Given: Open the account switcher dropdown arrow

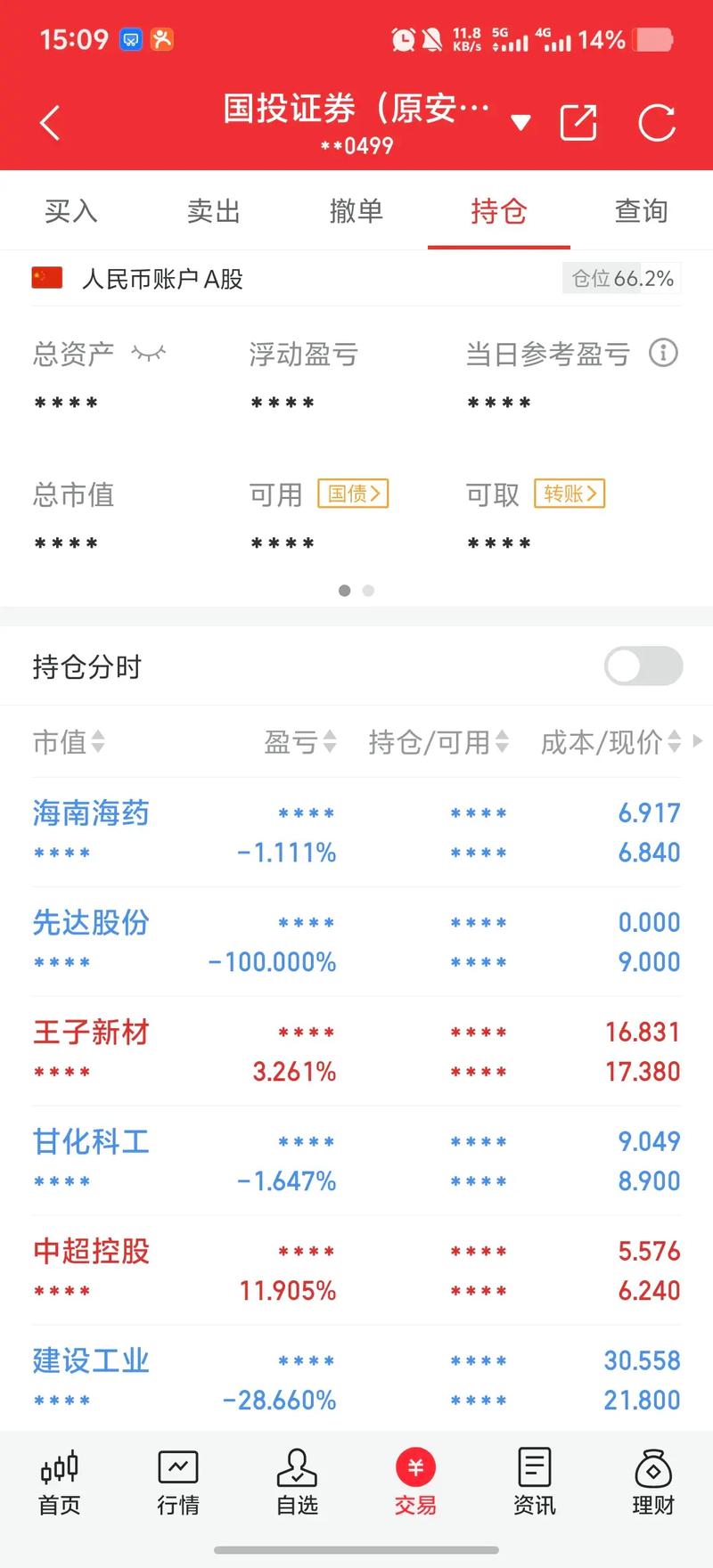Looking at the screenshot, I should click(521, 121).
